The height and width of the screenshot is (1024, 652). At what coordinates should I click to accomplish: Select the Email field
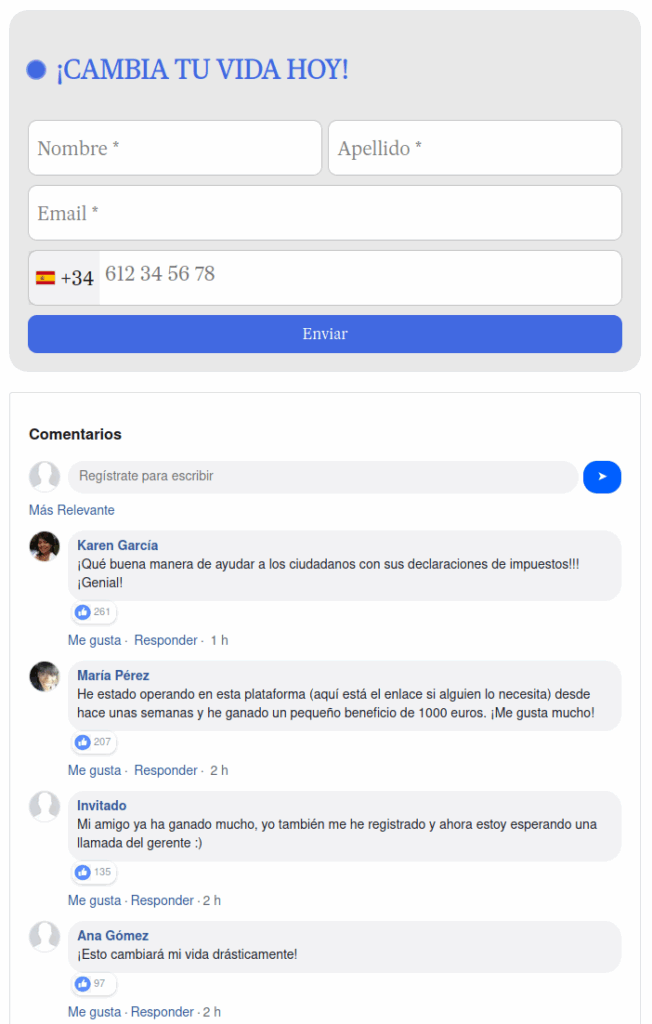click(324, 213)
